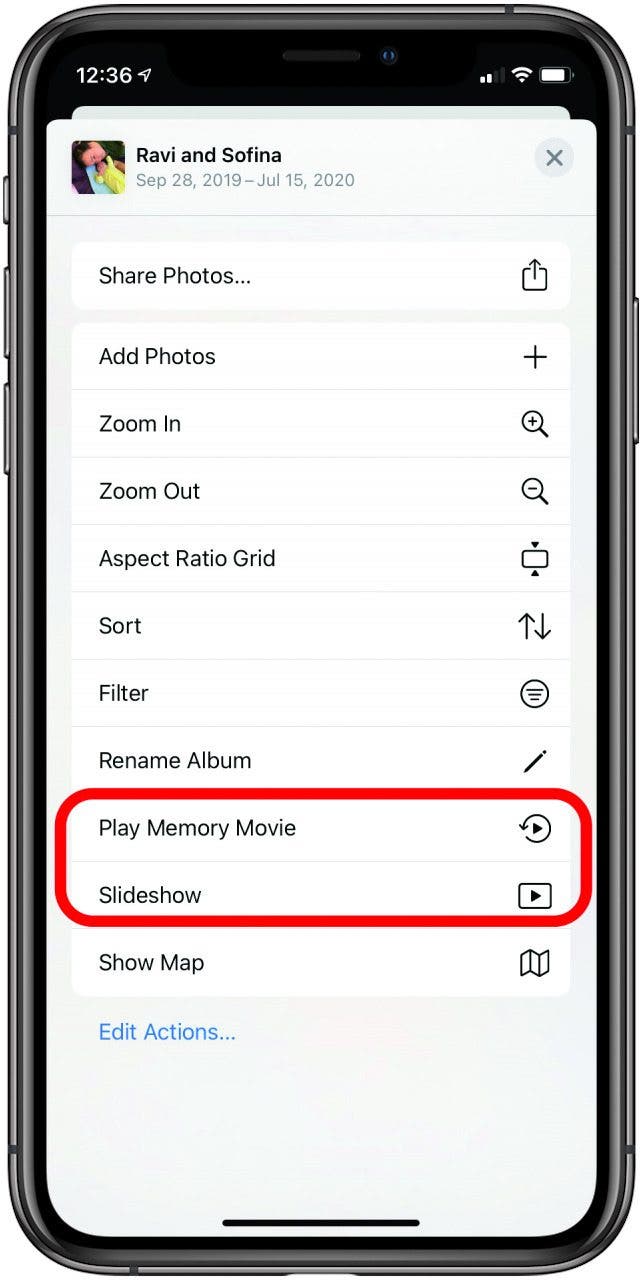The height and width of the screenshot is (1280, 642).
Task: Play Memory Movie
Action: (321, 828)
